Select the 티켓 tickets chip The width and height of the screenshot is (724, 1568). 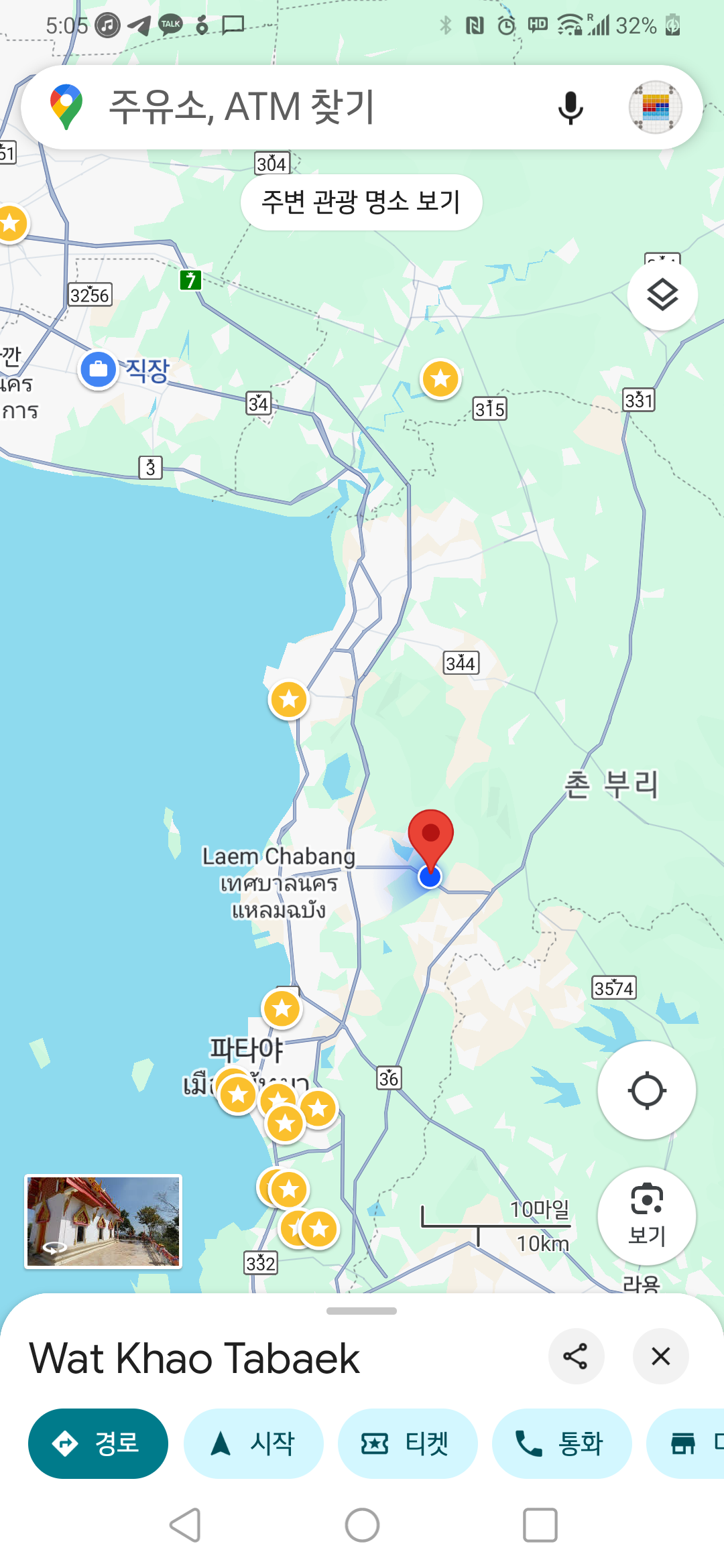(x=408, y=1443)
